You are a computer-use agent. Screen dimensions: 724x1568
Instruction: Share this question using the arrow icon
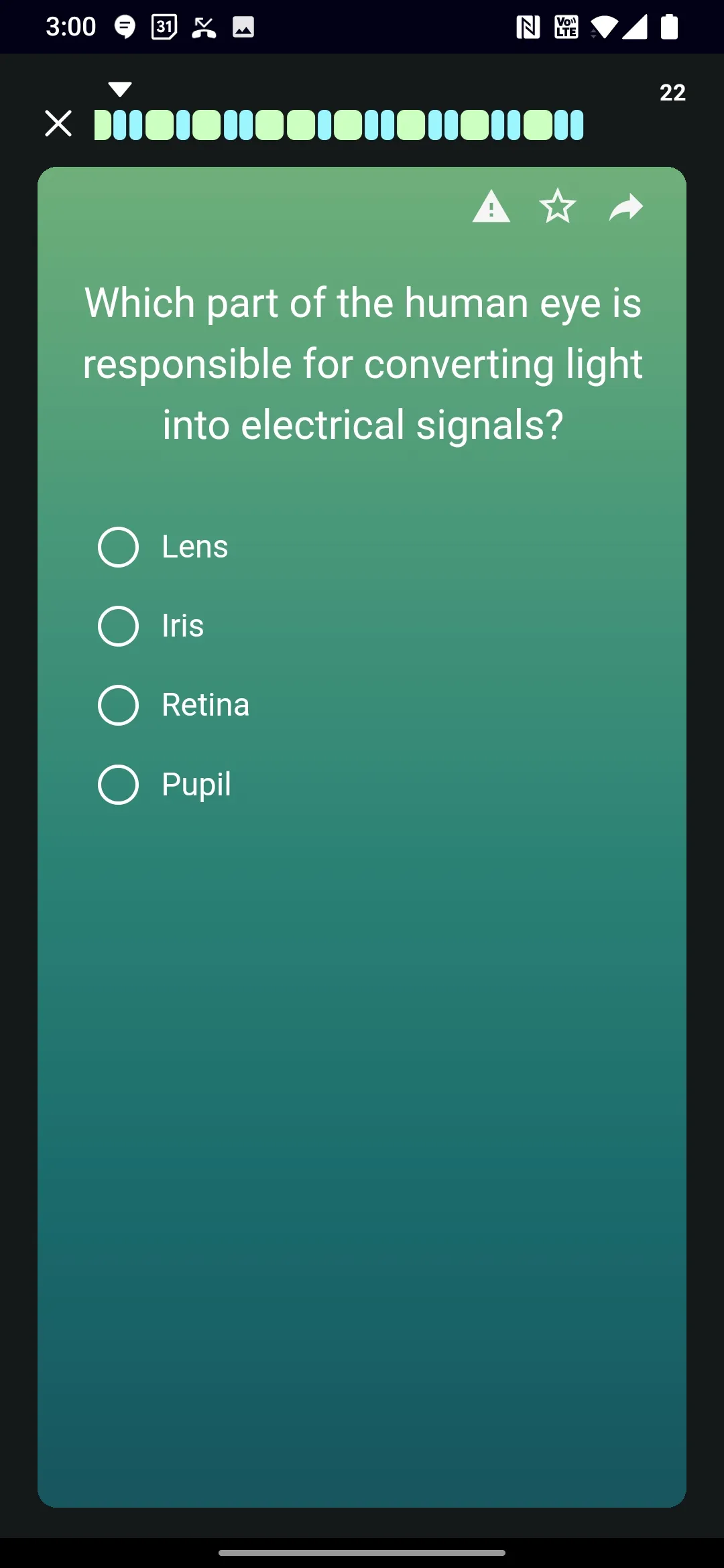click(x=626, y=207)
